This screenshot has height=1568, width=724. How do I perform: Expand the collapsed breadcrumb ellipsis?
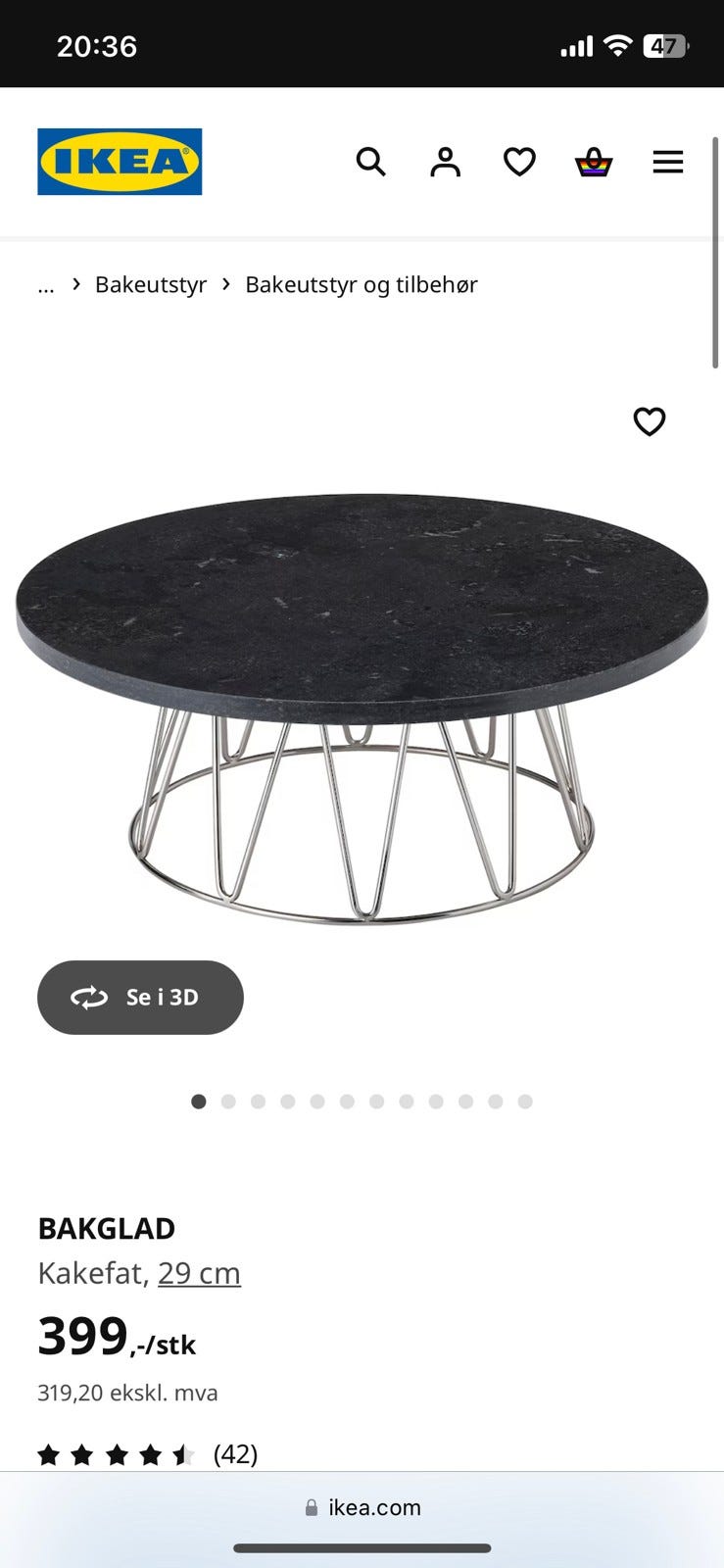[46, 285]
